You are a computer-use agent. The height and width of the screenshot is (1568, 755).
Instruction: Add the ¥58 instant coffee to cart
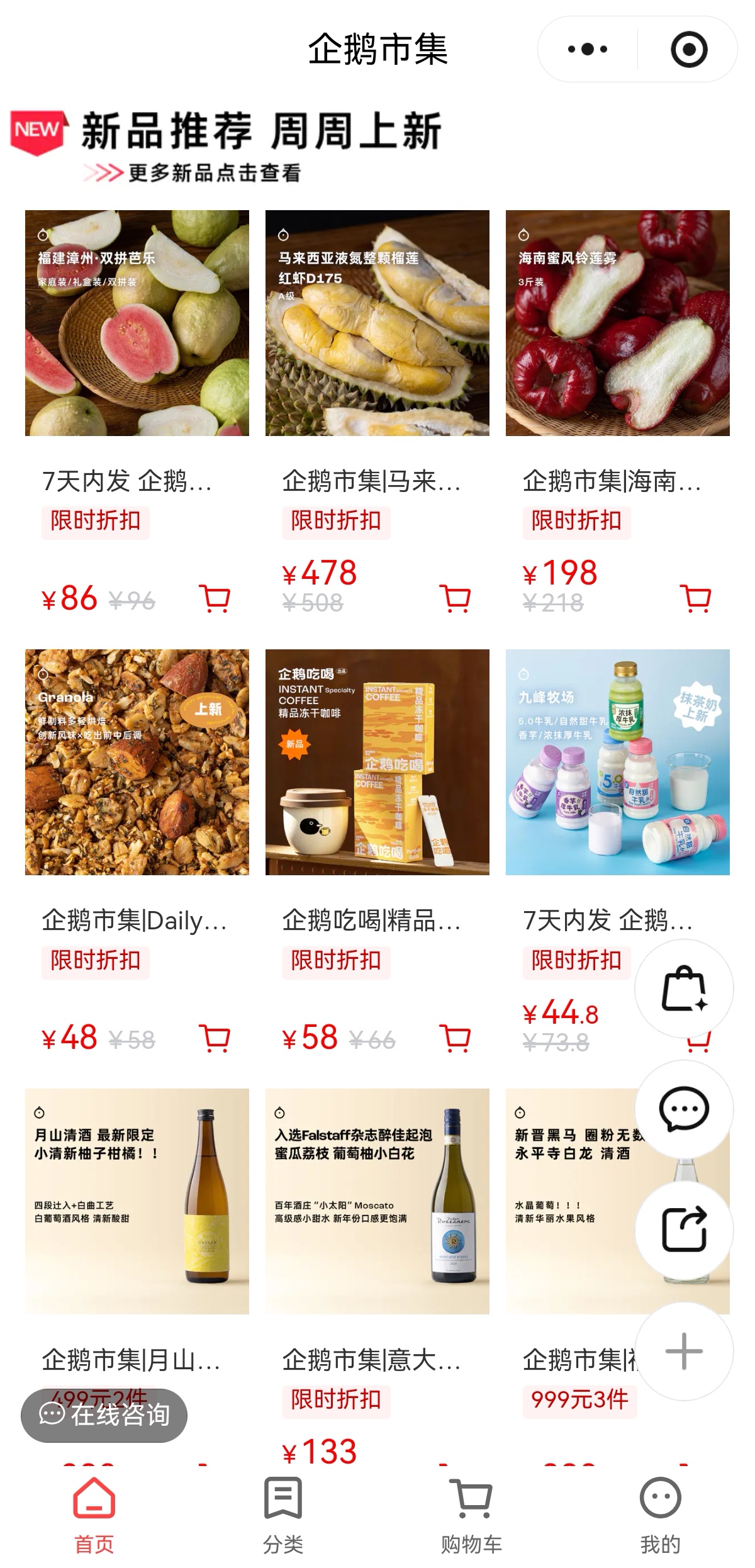pyautogui.click(x=456, y=1038)
